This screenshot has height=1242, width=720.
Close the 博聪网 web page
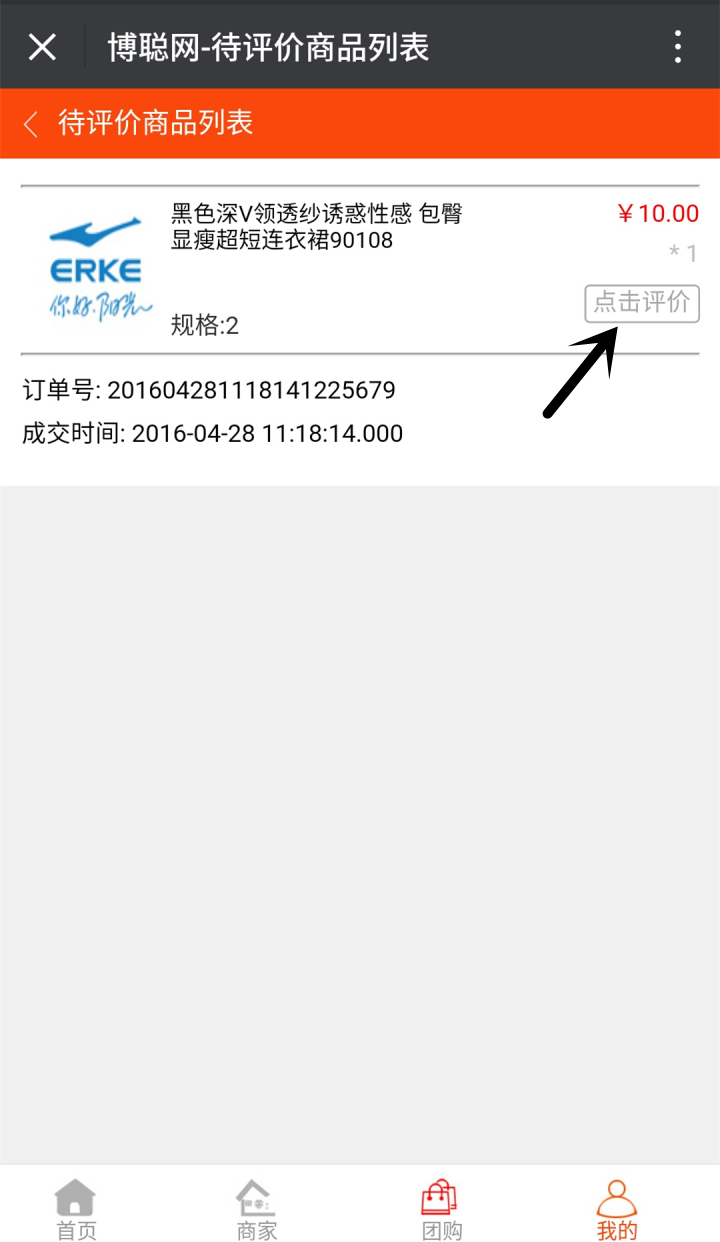(x=42, y=46)
